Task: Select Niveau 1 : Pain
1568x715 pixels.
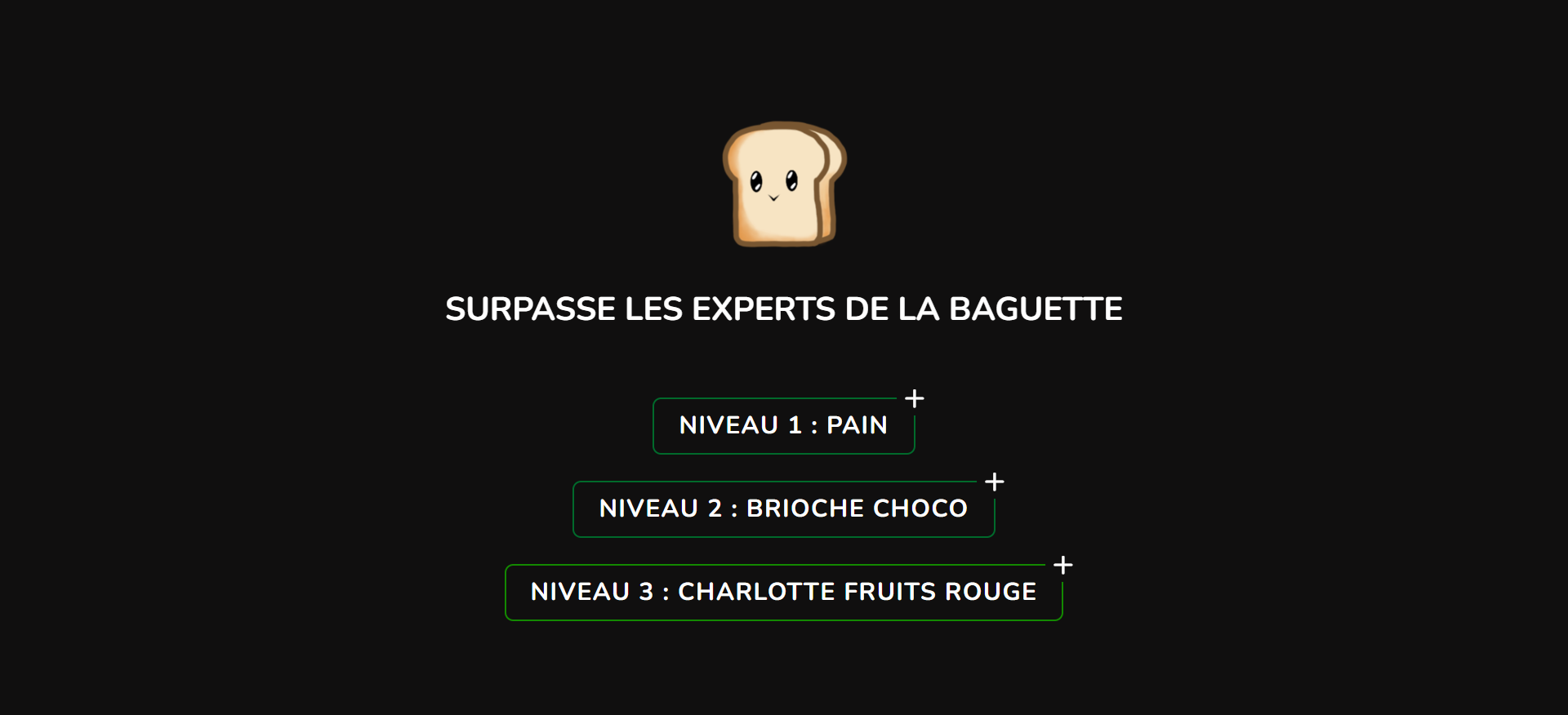Action: tap(783, 425)
